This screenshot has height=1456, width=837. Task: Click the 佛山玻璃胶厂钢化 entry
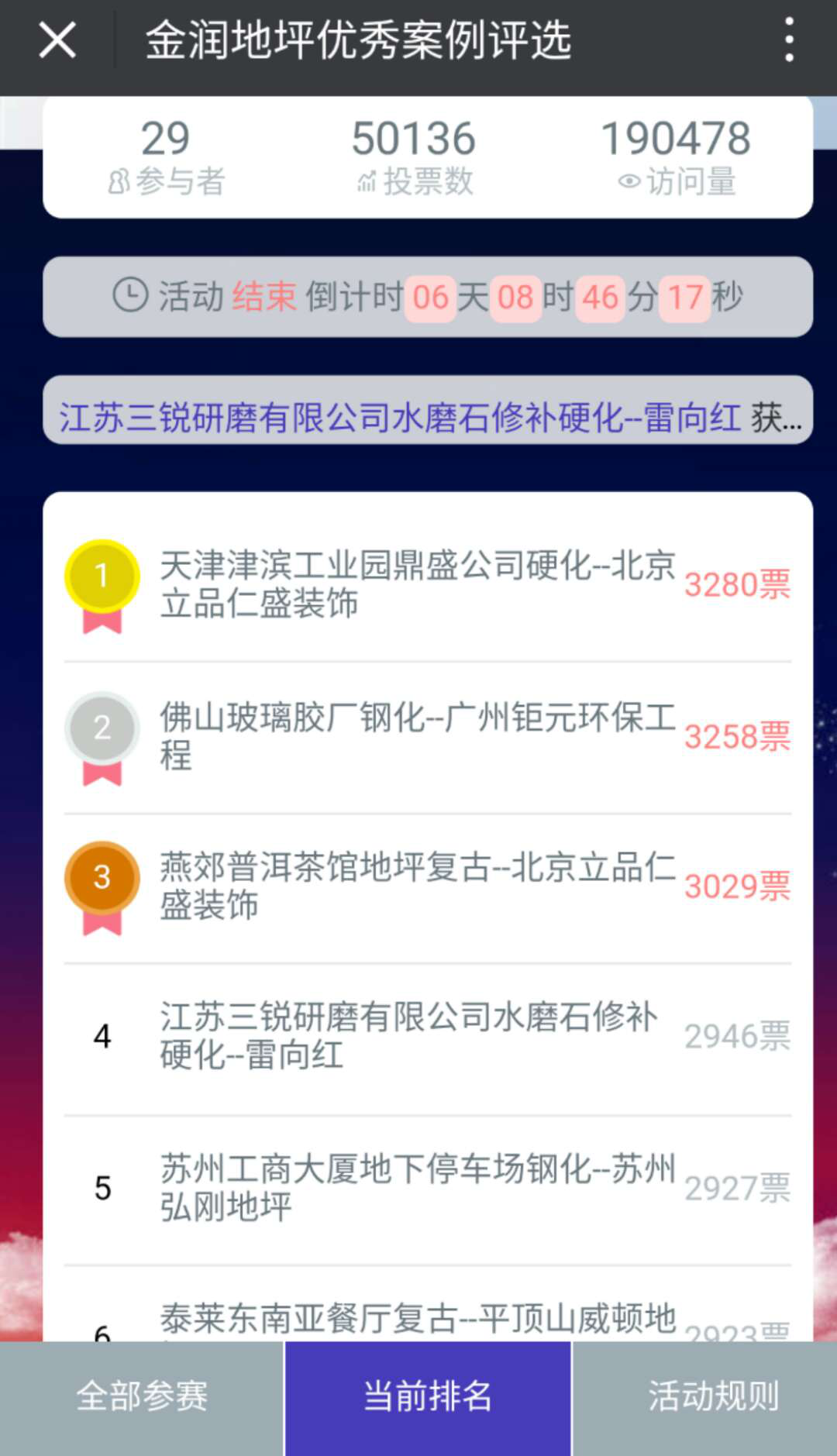point(418,736)
